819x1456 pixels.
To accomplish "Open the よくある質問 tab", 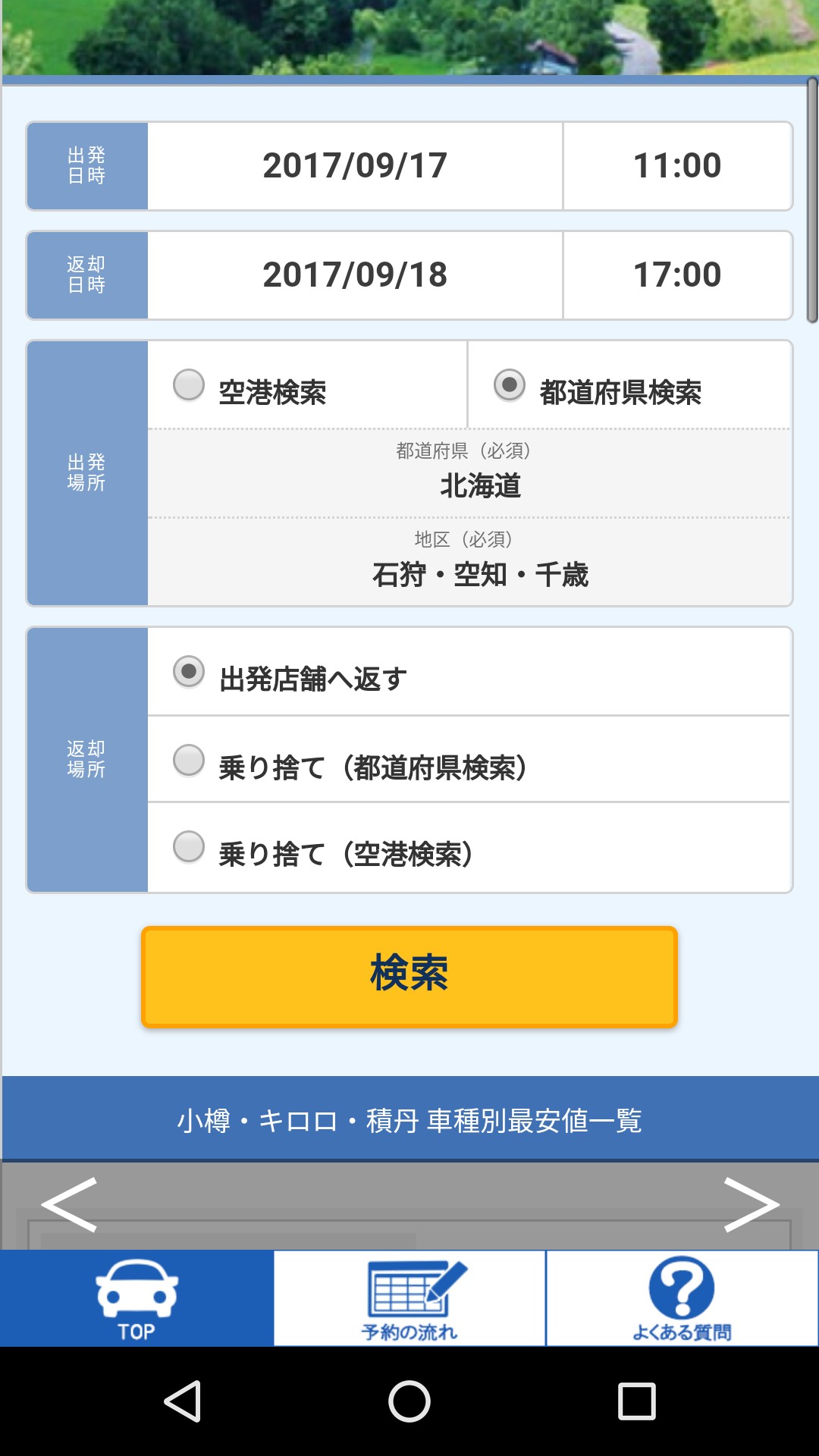I will pos(682,1298).
